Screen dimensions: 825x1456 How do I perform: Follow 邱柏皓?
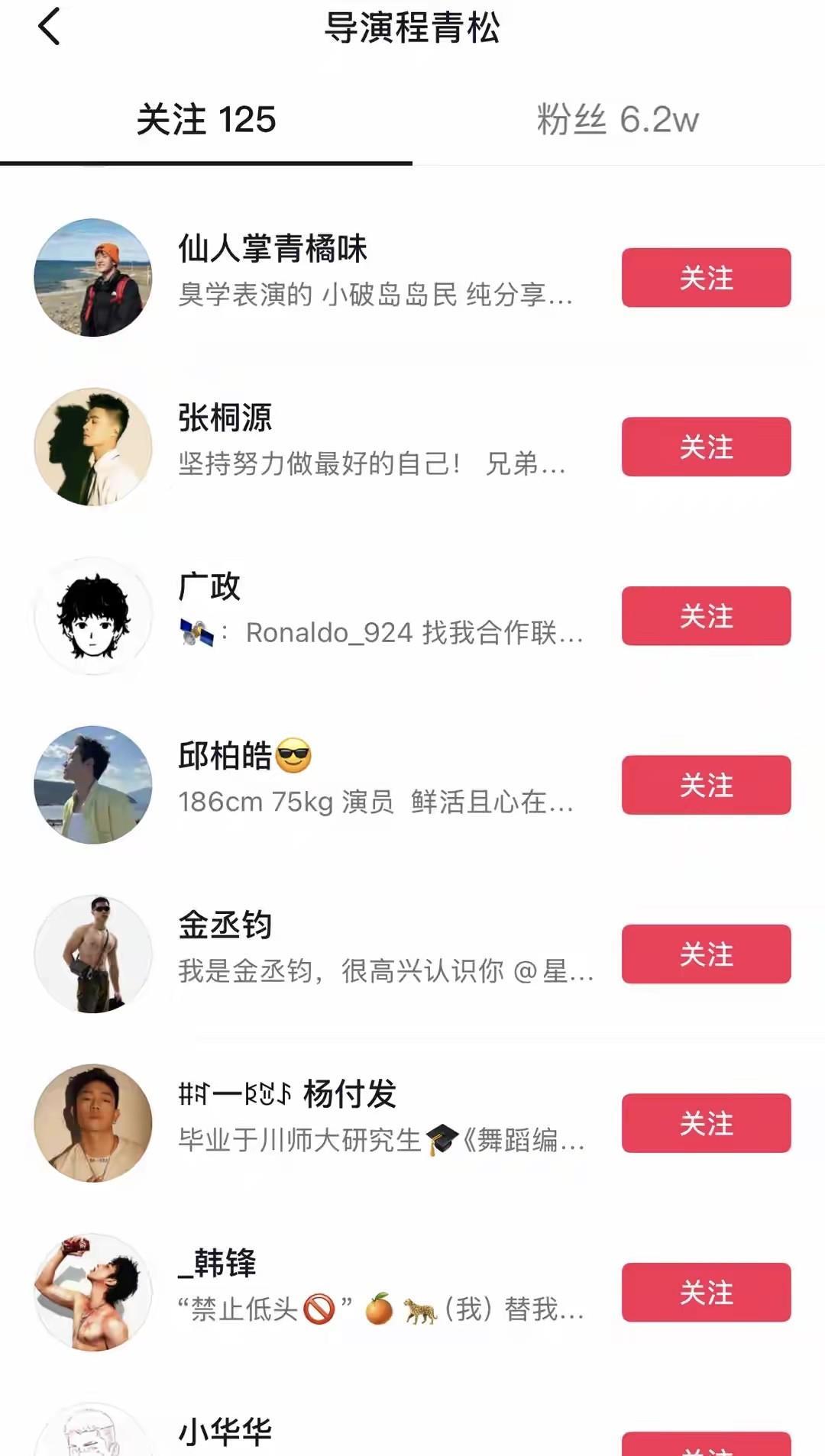pyautogui.click(x=706, y=785)
